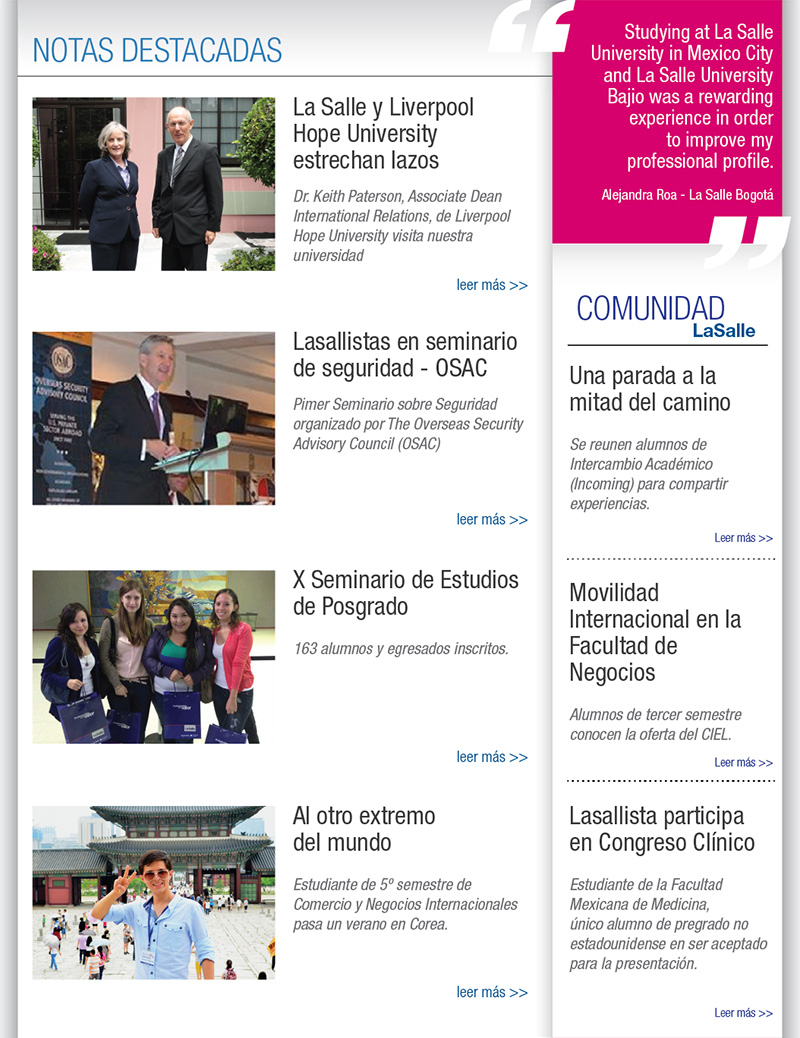Open 'leer más' for X Seminario de Posgrado

click(492, 757)
